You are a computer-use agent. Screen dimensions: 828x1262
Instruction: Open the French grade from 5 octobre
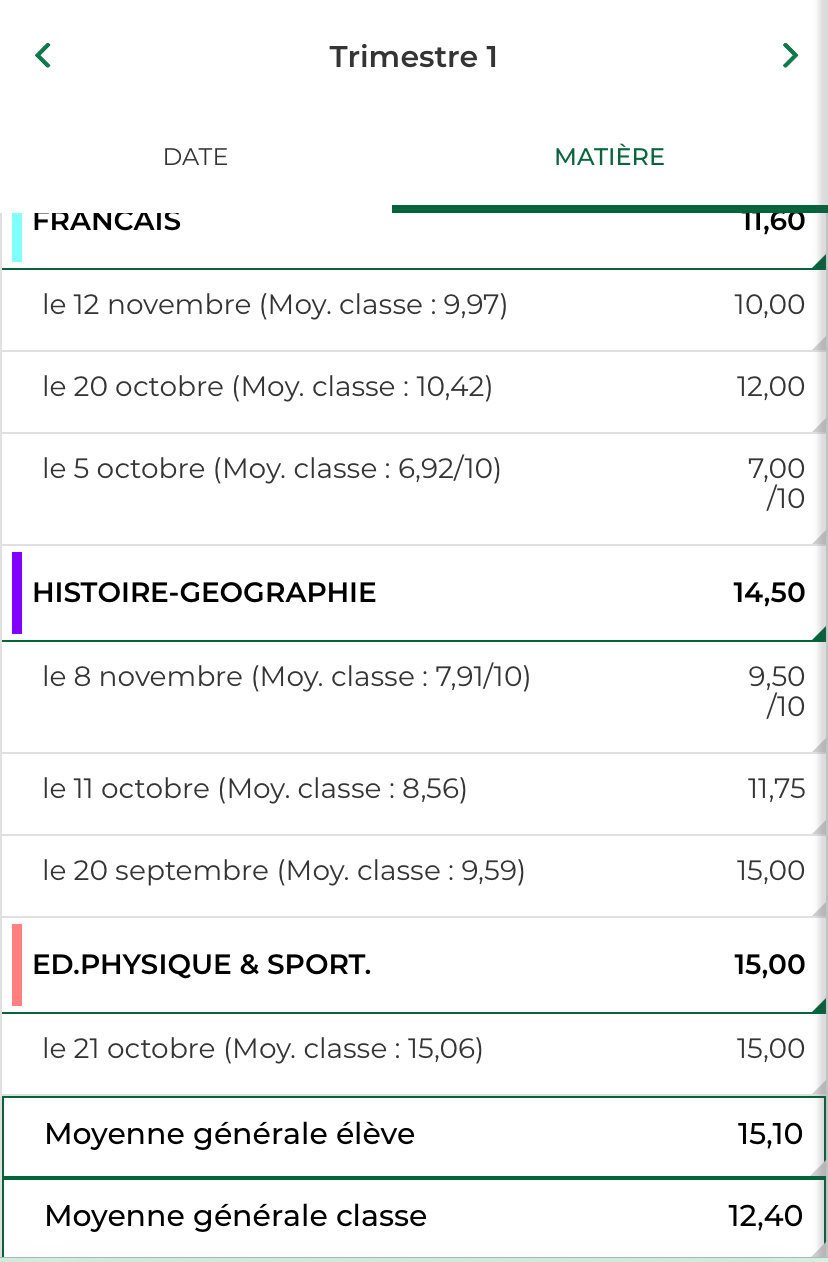point(414,489)
